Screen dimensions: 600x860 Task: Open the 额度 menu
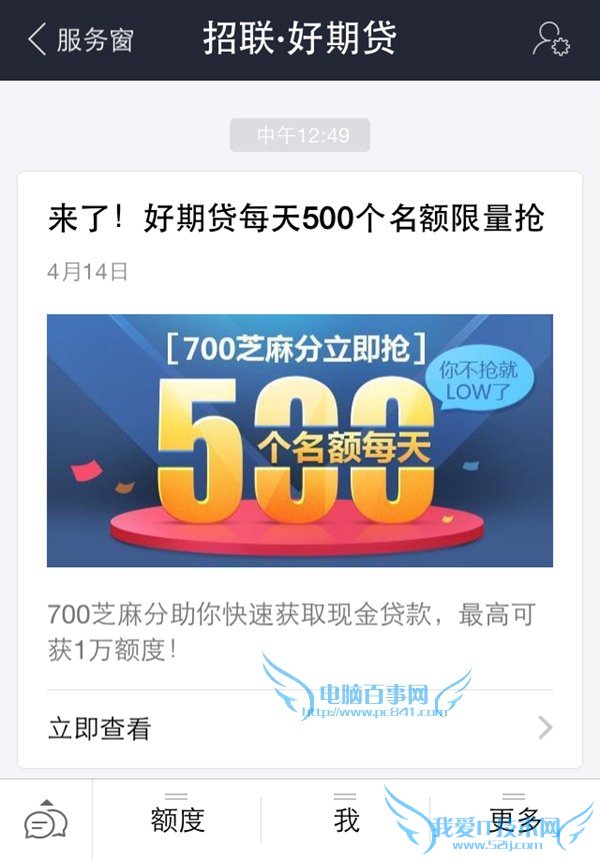click(x=177, y=820)
